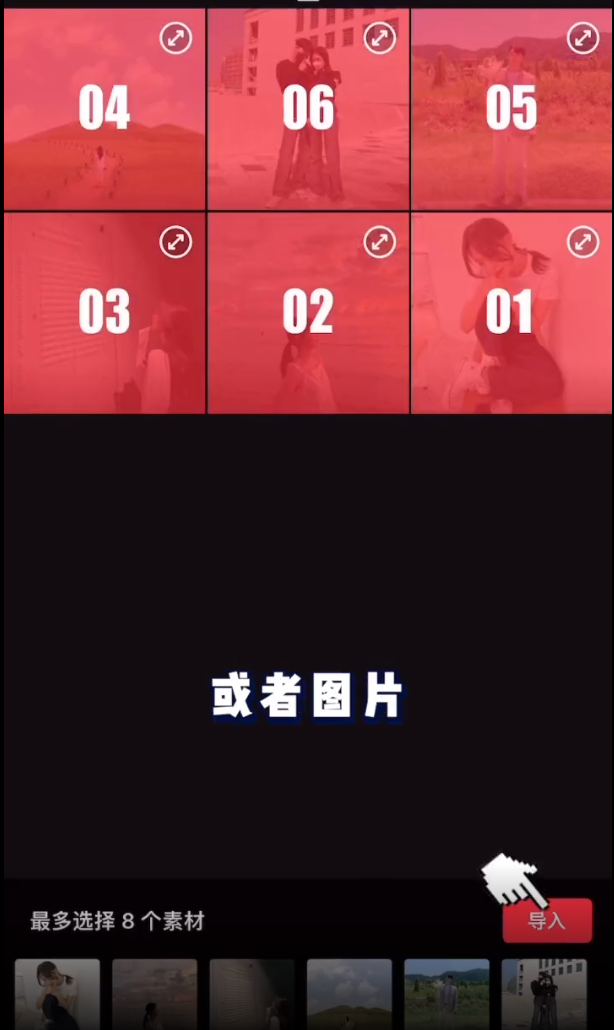The image size is (614, 1030).
Task: Expand preview of photo numbered 01
Action: pyautogui.click(x=582, y=242)
